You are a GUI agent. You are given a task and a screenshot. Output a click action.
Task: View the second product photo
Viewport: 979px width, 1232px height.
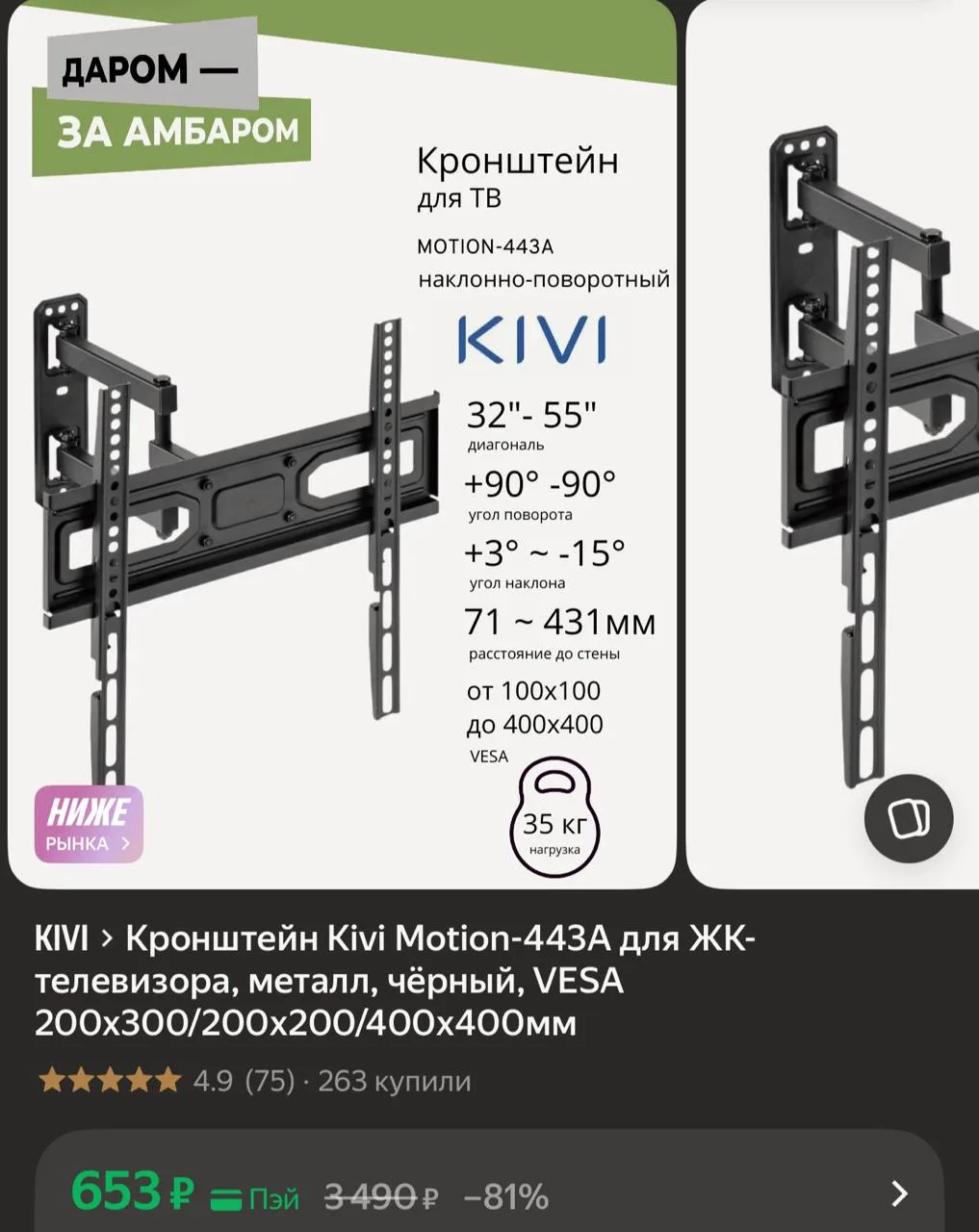pyautogui.click(x=834, y=443)
